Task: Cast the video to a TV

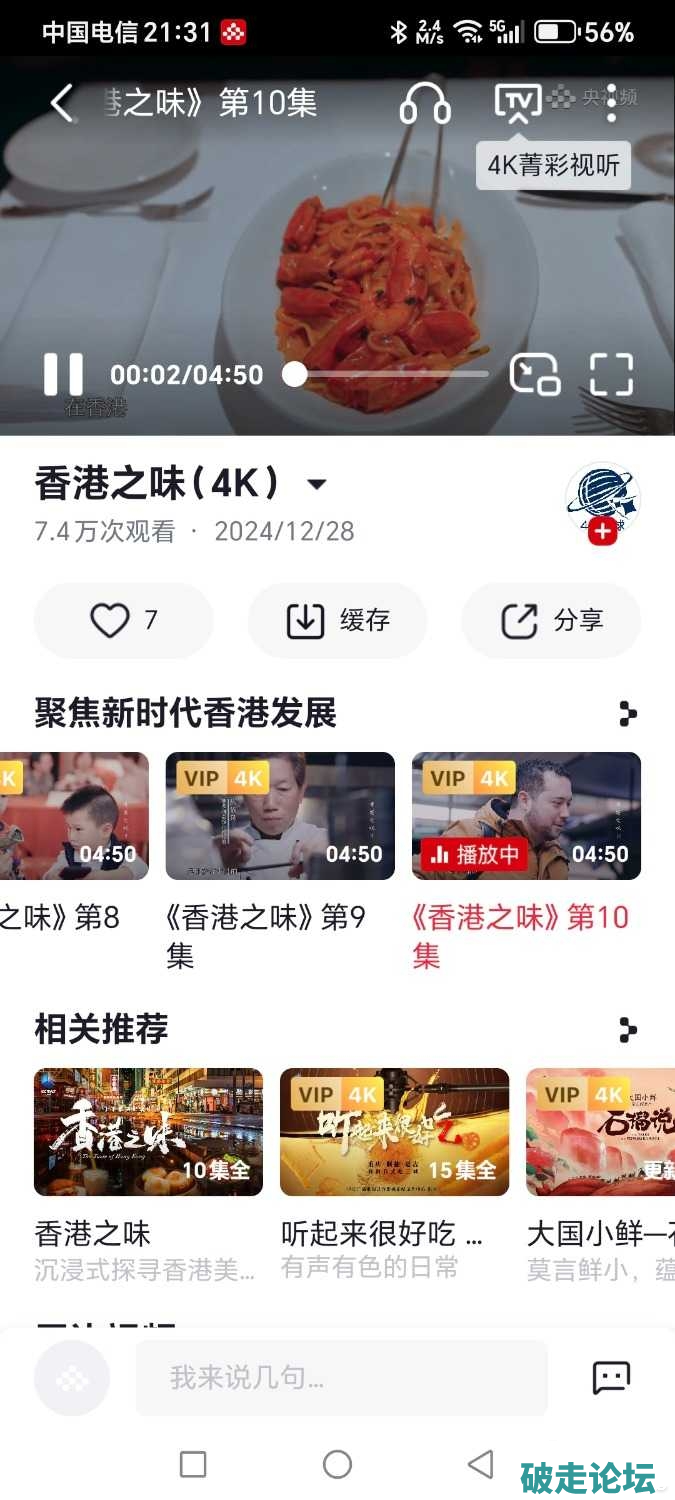Action: pos(518,102)
